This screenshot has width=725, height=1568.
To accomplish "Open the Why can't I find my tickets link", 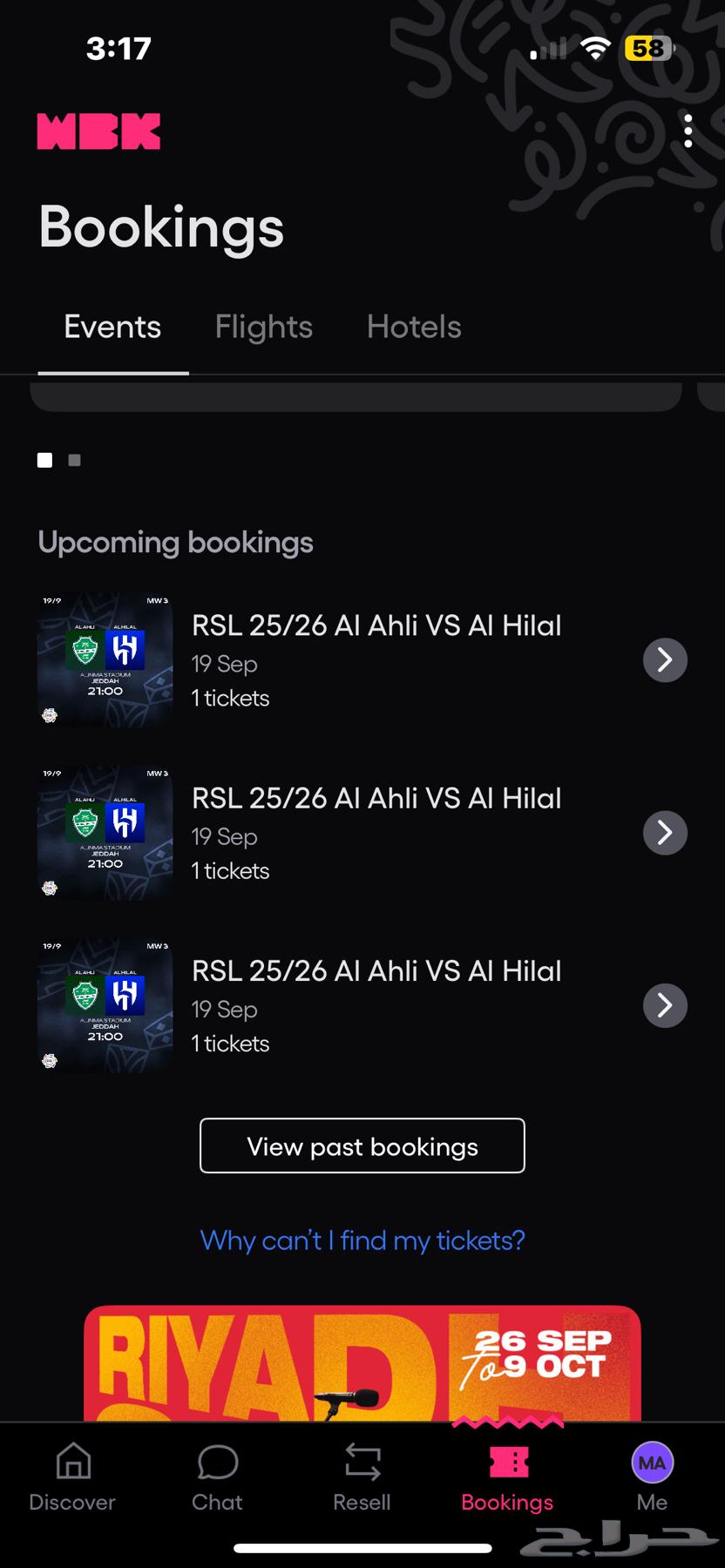I will 362,1240.
